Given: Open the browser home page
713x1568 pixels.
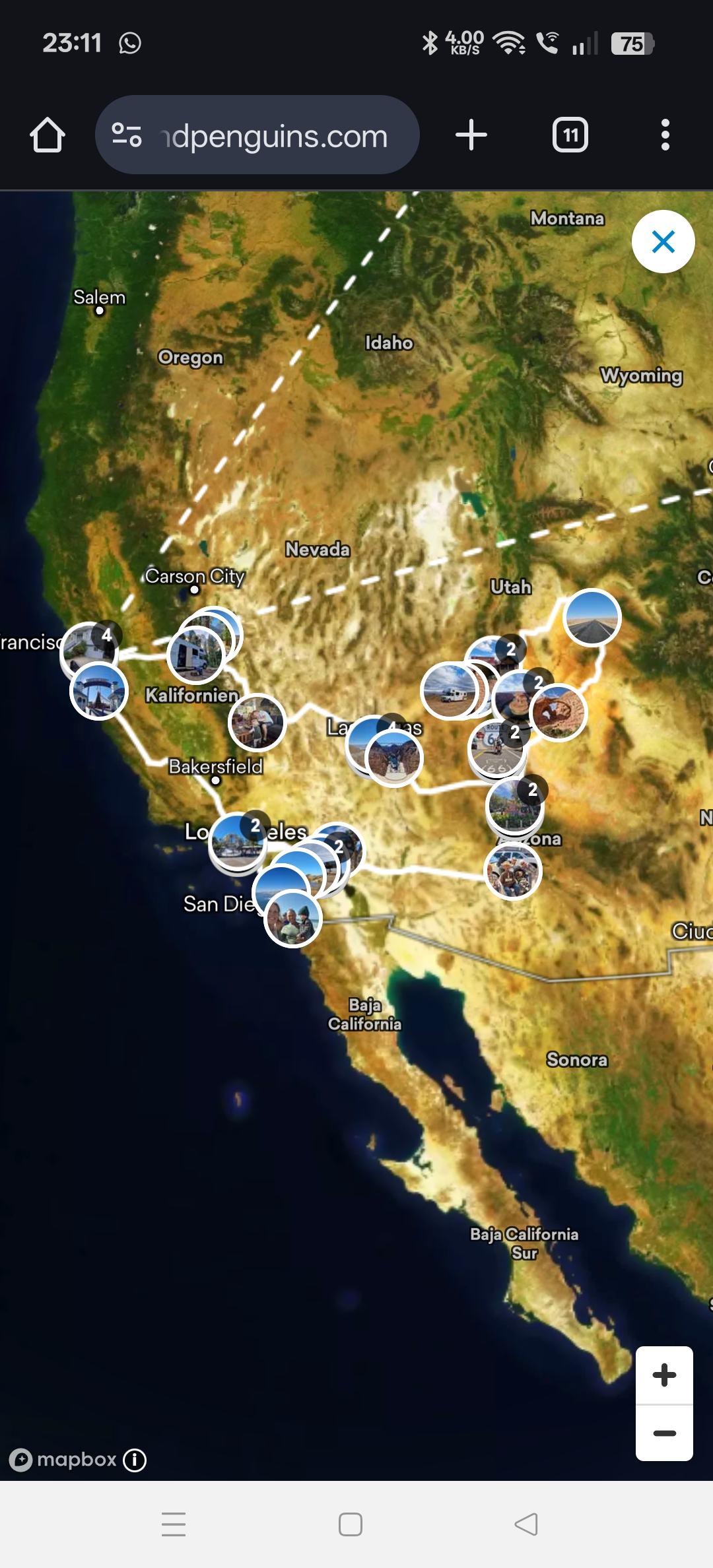Looking at the screenshot, I should (x=48, y=135).
